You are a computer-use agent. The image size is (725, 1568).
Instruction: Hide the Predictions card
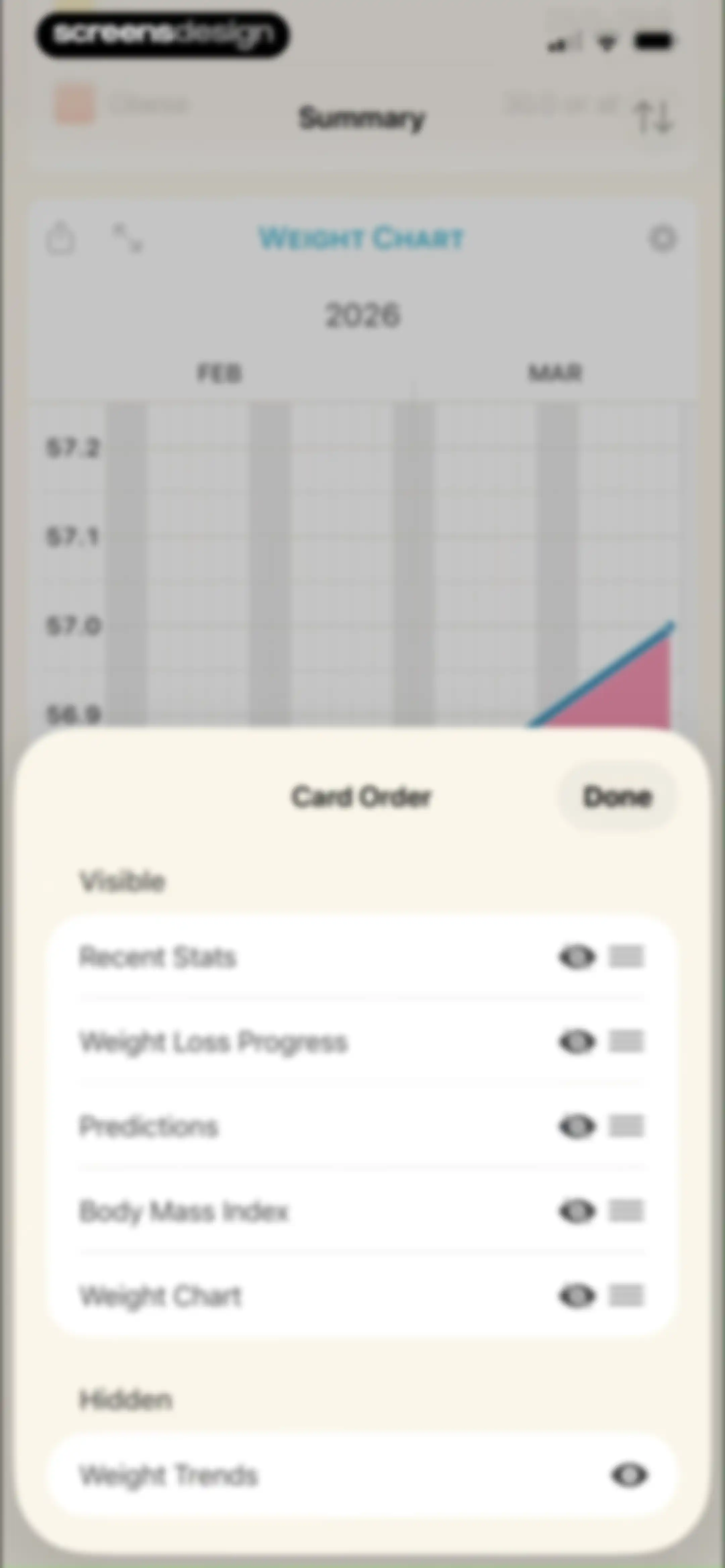577,1126
